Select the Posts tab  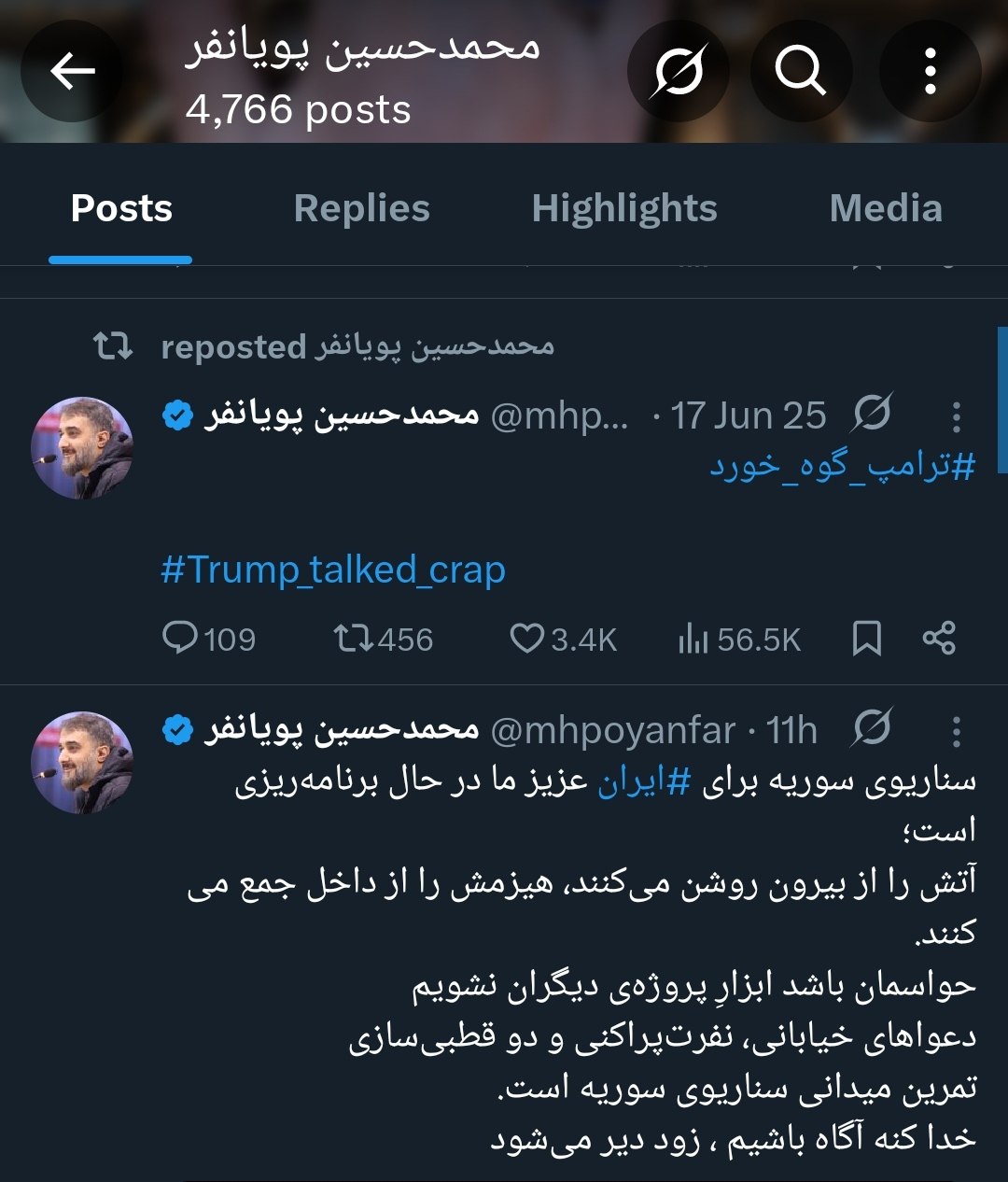point(121,208)
